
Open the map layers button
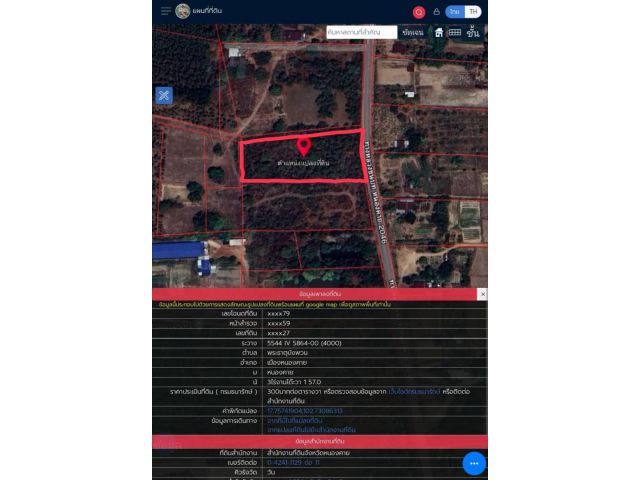click(472, 32)
